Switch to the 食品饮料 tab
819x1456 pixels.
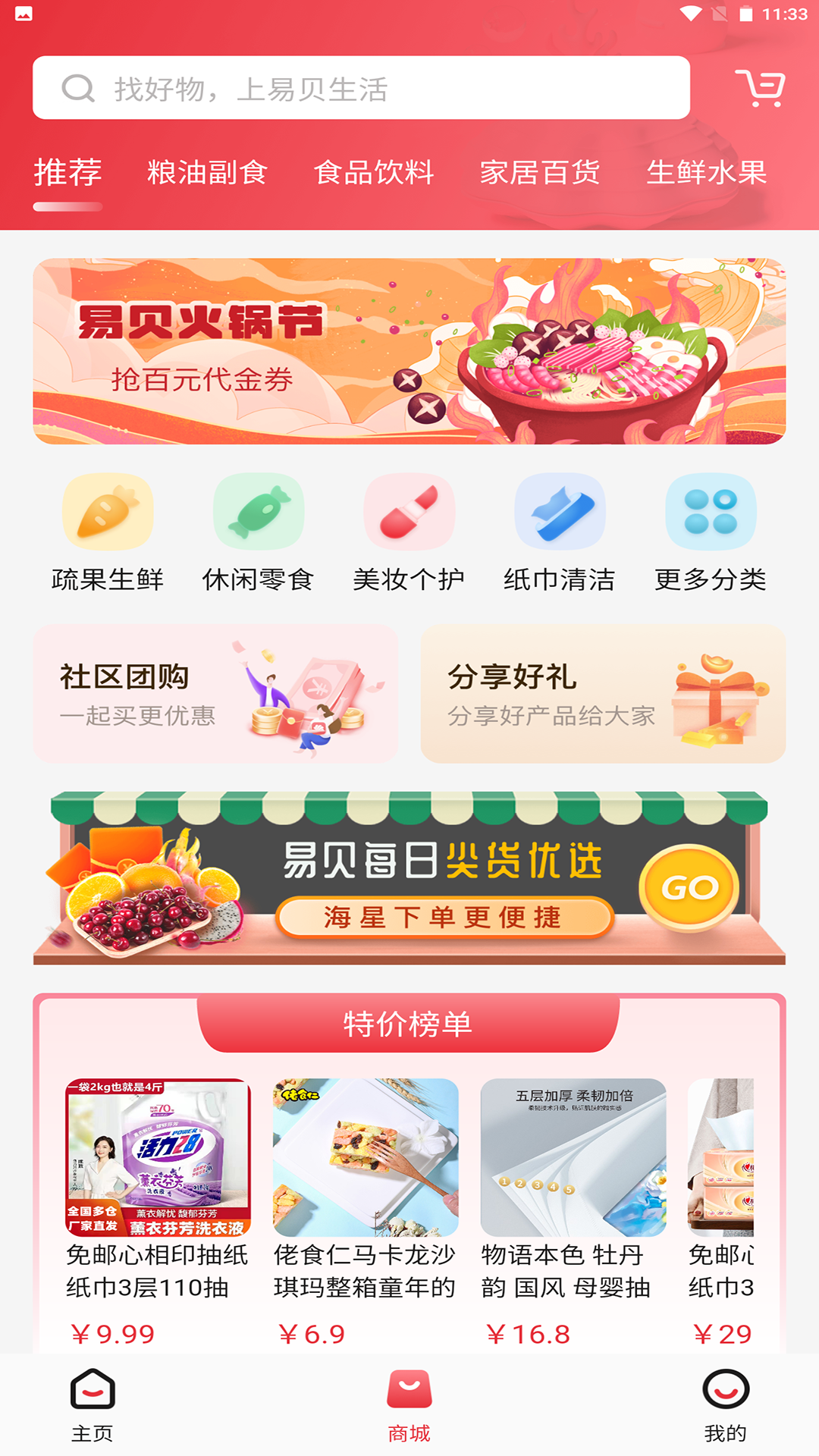point(374,173)
